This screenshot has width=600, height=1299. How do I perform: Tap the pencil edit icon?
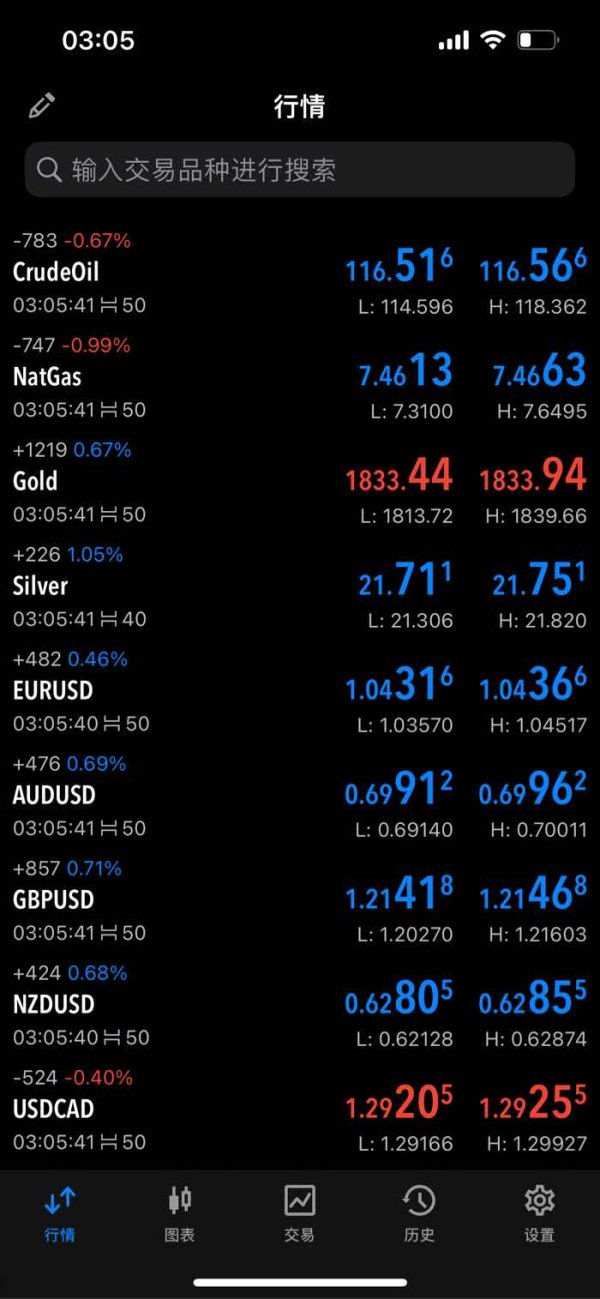42,105
